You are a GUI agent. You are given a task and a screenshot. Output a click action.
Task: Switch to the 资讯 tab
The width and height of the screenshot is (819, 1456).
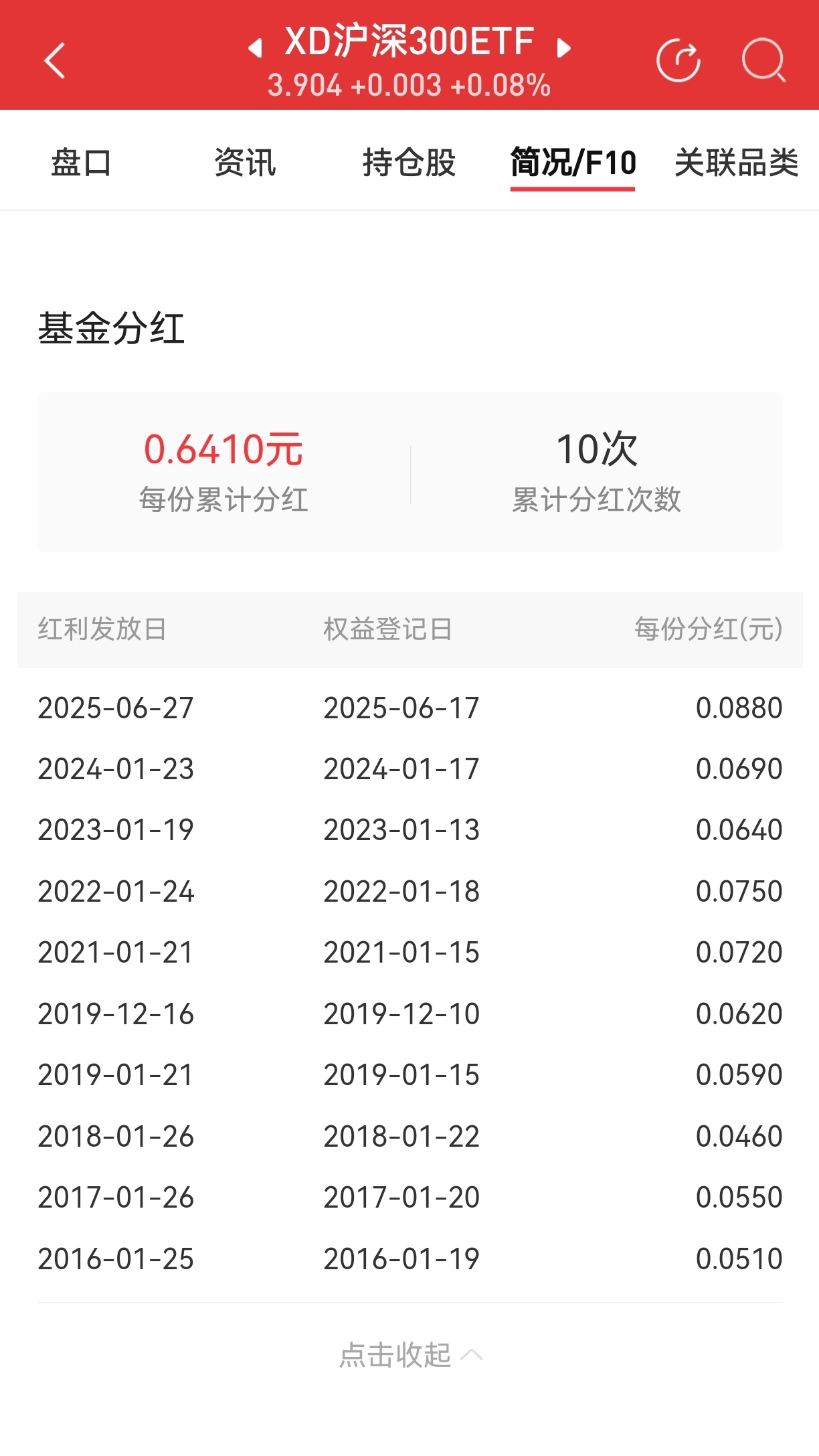click(245, 163)
